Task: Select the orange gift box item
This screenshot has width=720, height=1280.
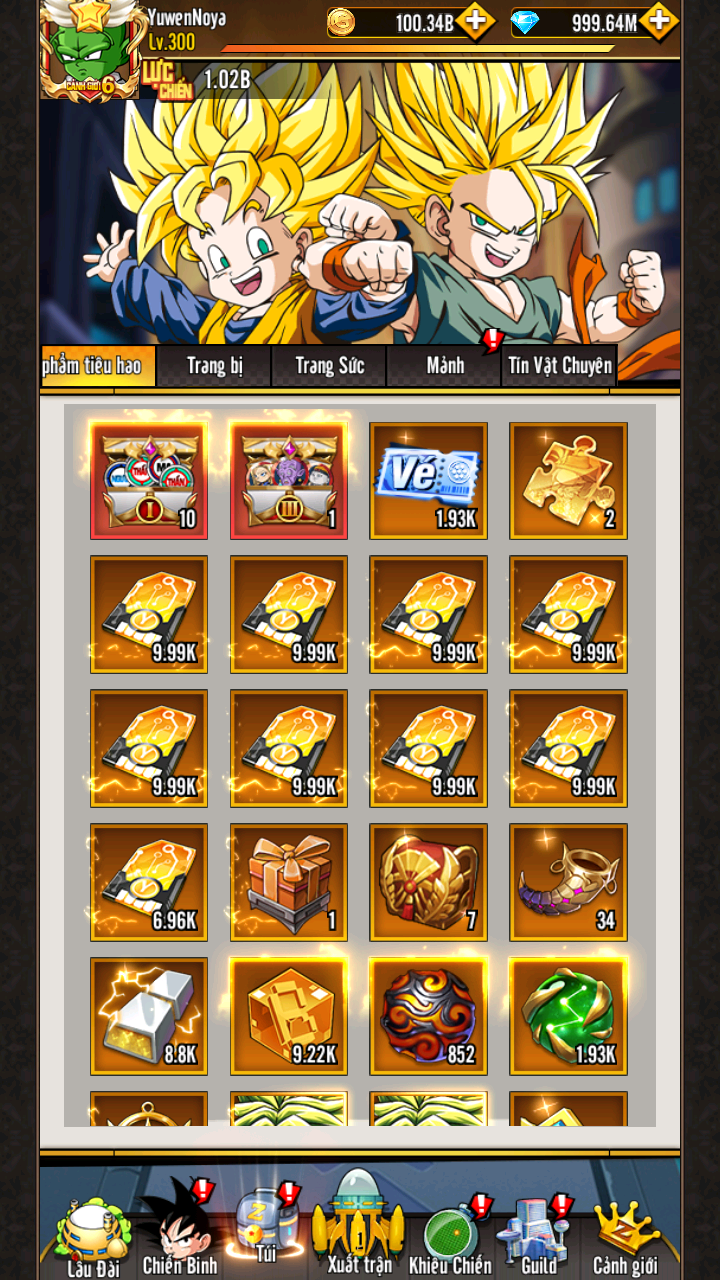Action: click(288, 882)
